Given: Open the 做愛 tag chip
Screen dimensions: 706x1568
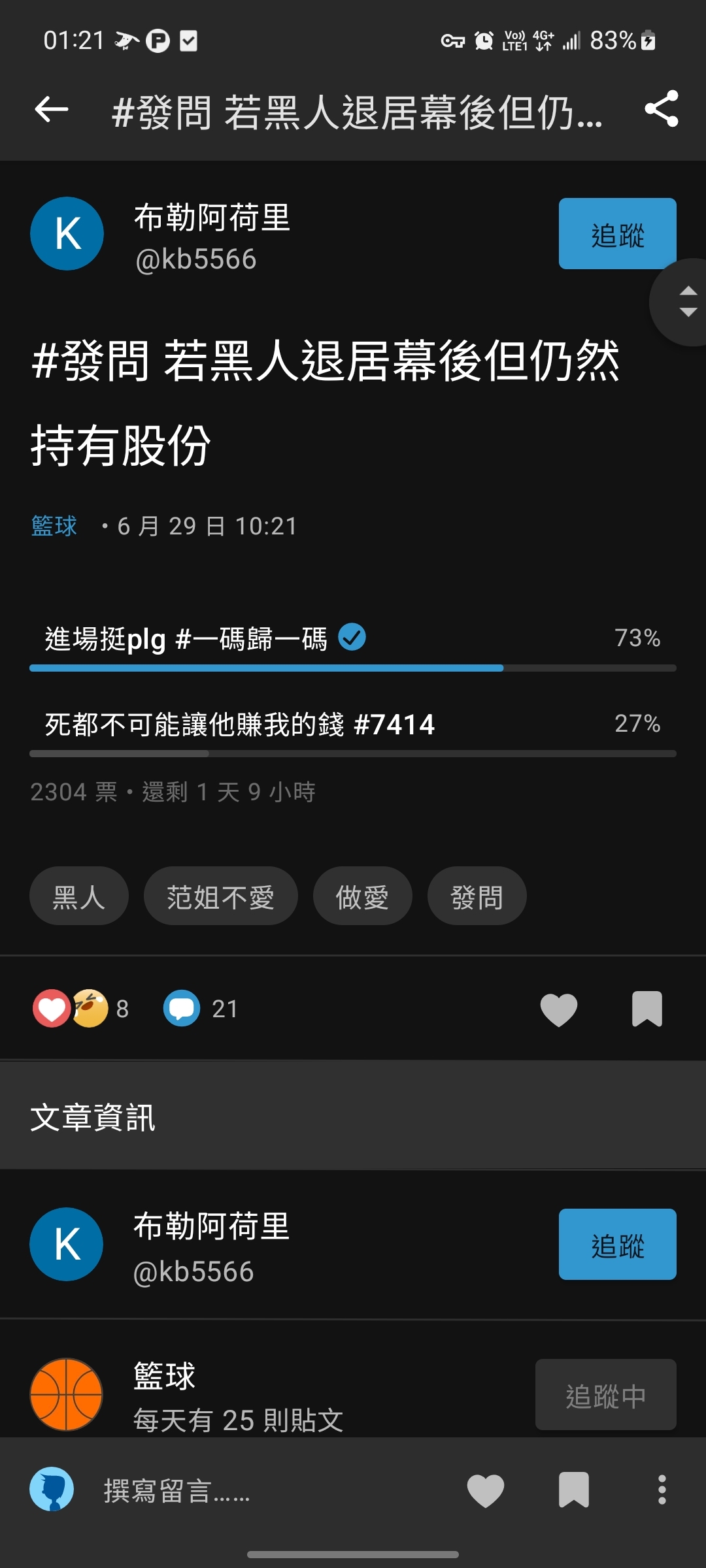Looking at the screenshot, I should pos(362,896).
